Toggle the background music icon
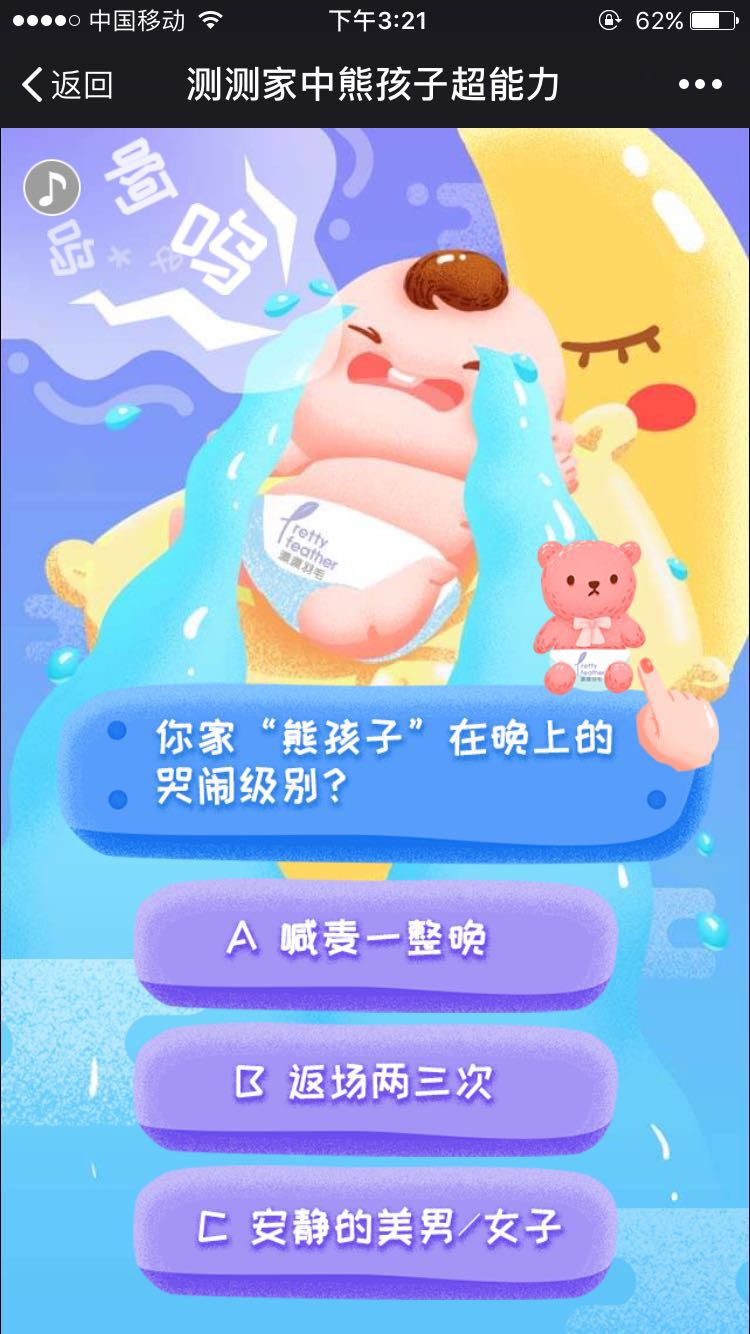The width and height of the screenshot is (750, 1334). point(52,187)
